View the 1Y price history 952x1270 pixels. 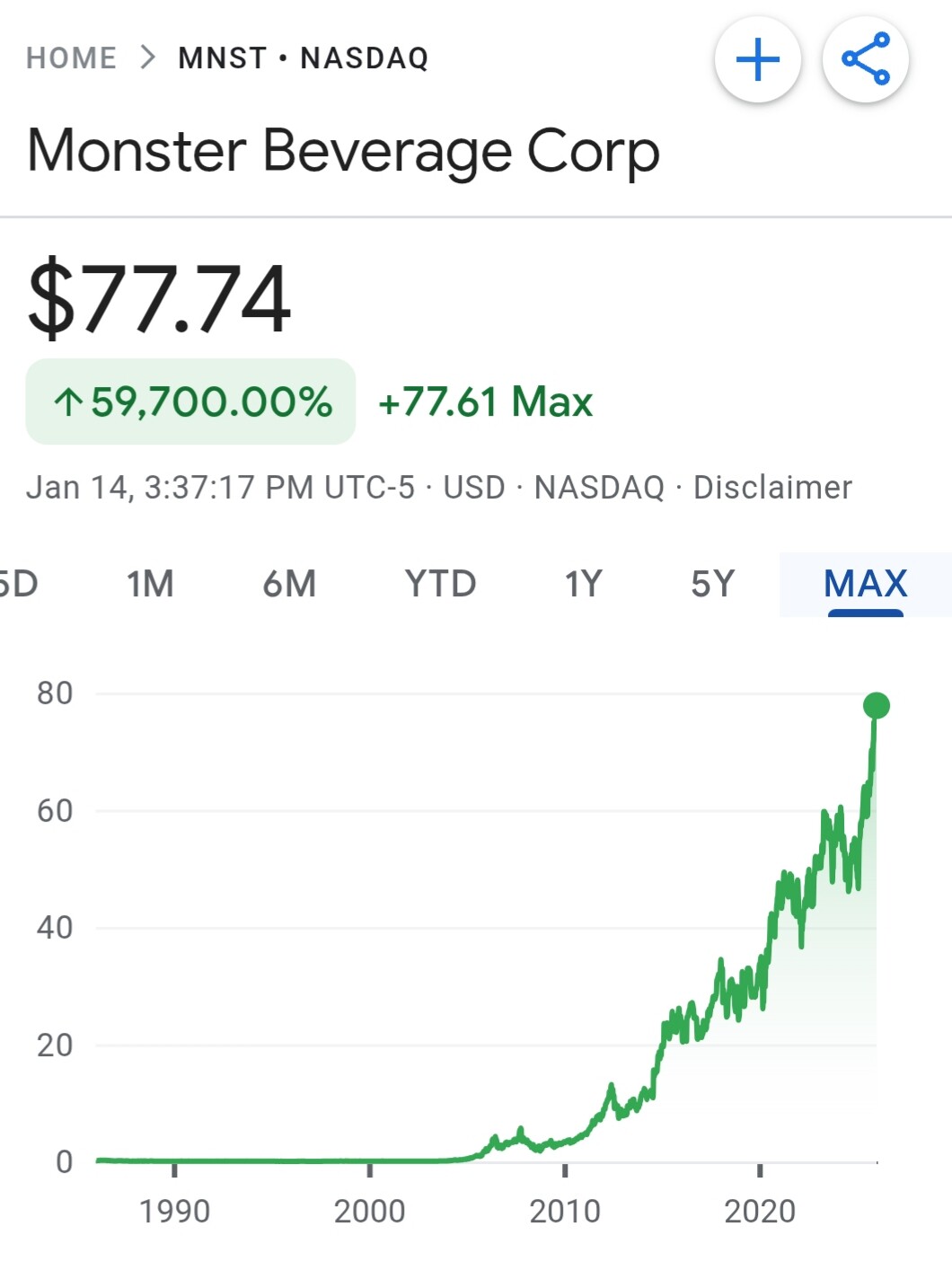point(583,584)
